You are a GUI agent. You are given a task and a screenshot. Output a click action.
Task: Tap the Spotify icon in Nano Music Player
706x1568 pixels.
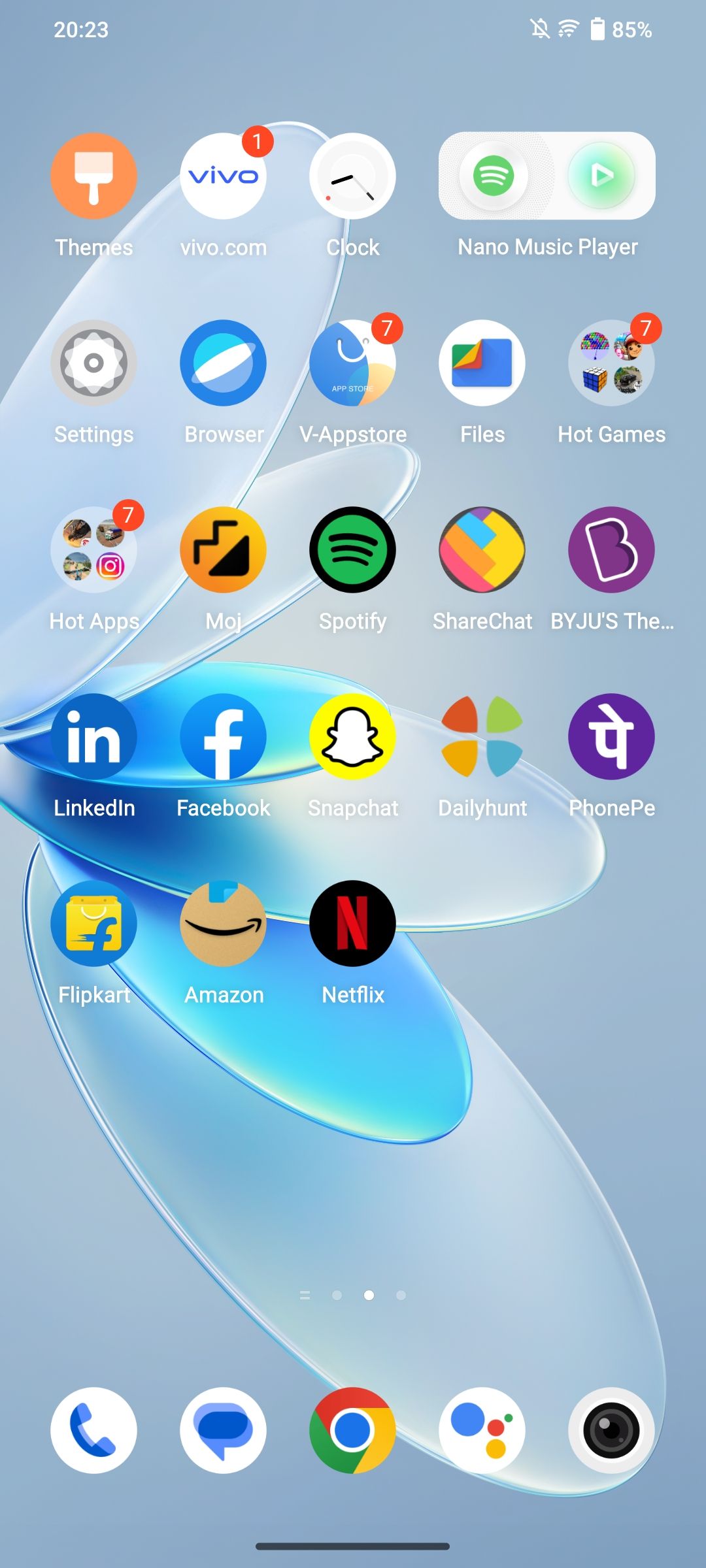pyautogui.click(x=494, y=176)
